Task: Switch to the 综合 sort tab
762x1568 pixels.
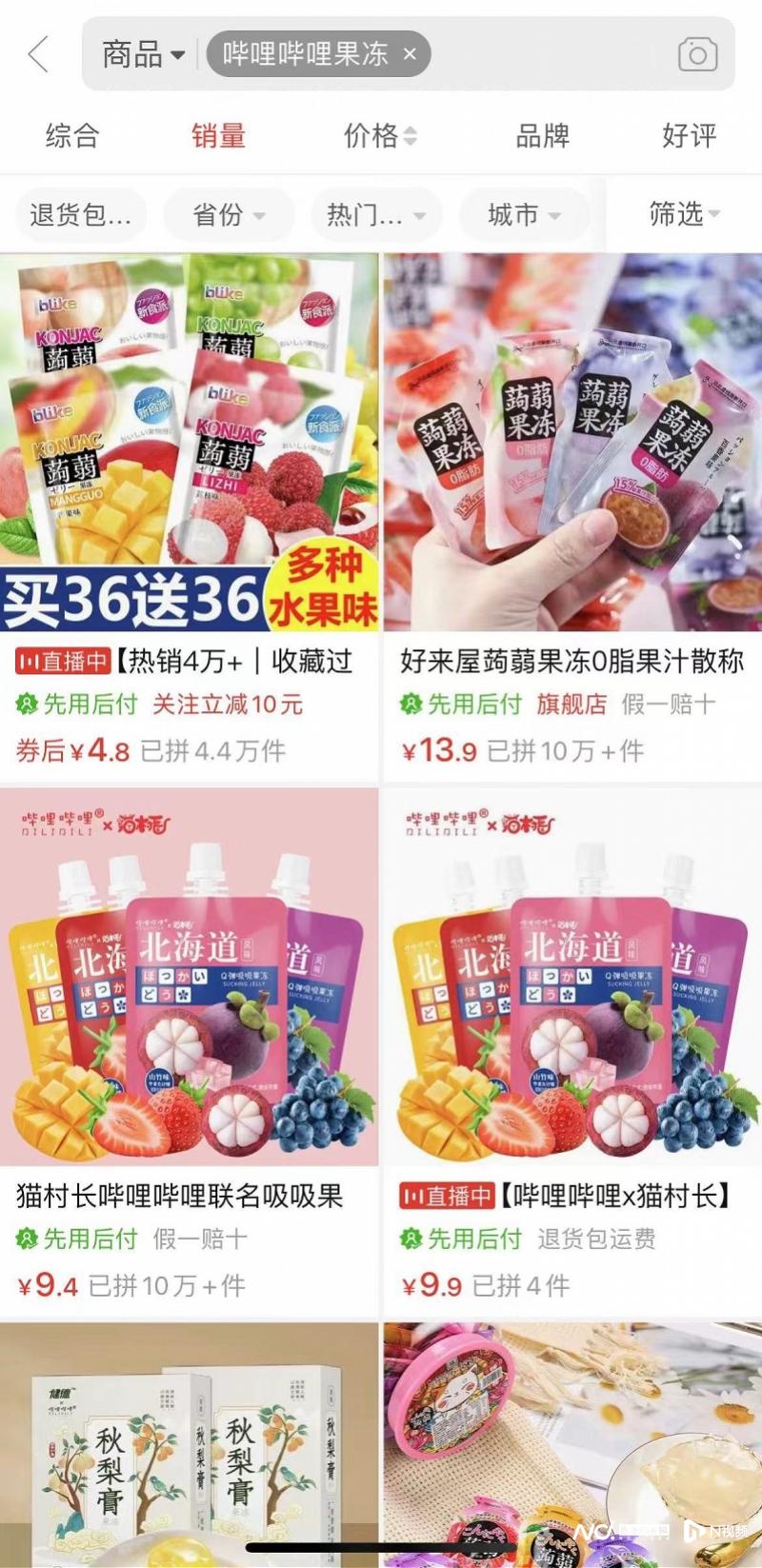Action: (72, 136)
